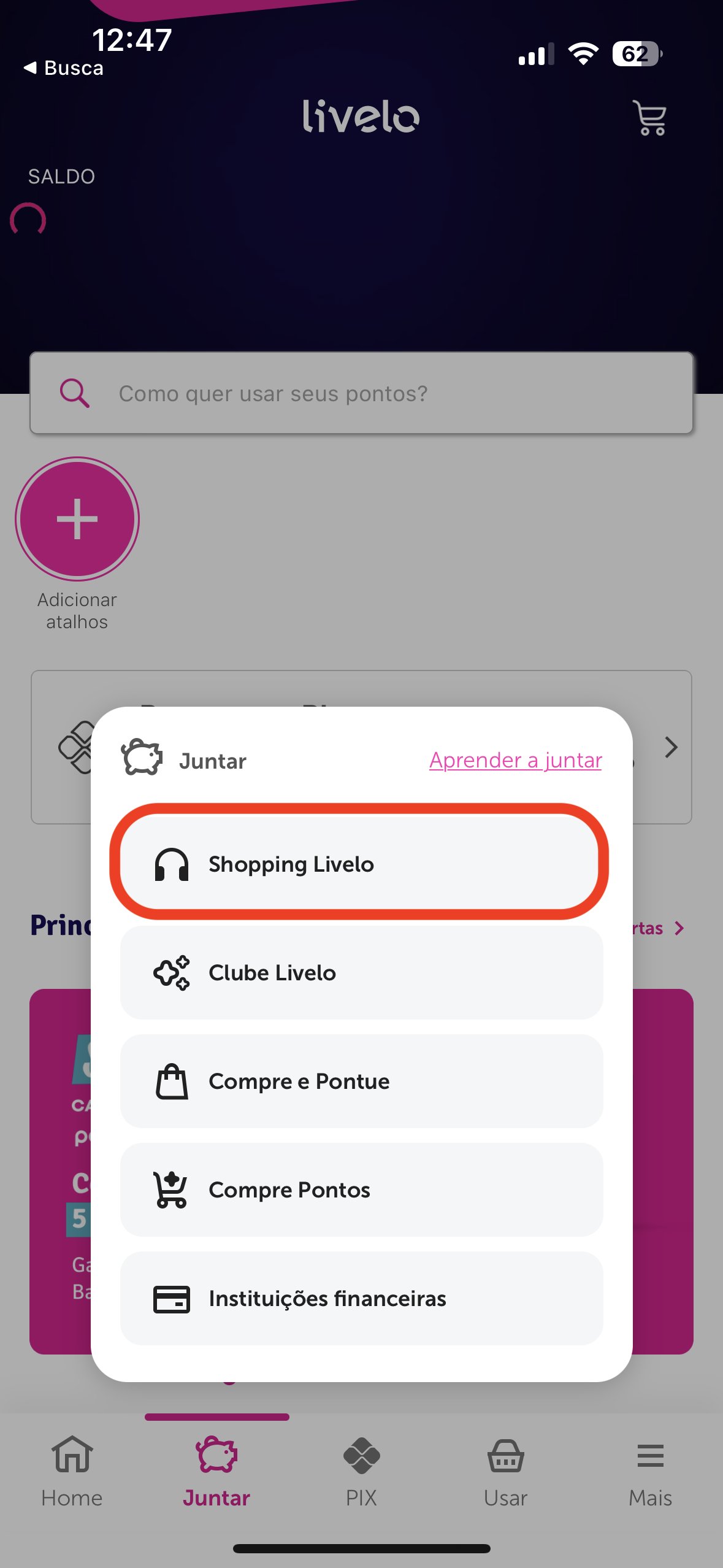The width and height of the screenshot is (723, 1568).
Task: Switch to the PIX tab
Action: [361, 1472]
